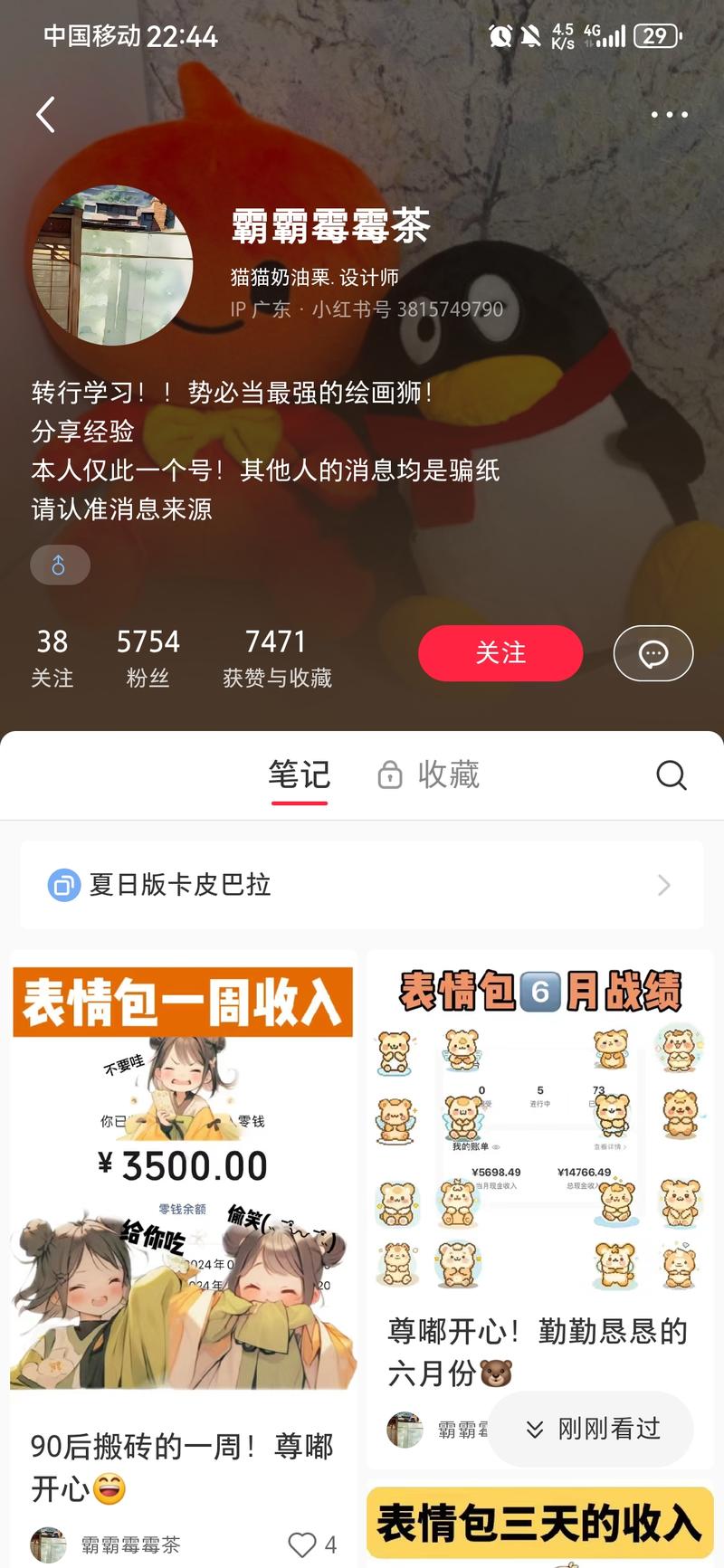Image resolution: width=724 pixels, height=1568 pixels.
Task: Tap the profile avatar of 霸霸霉霉茶
Action: (113, 265)
